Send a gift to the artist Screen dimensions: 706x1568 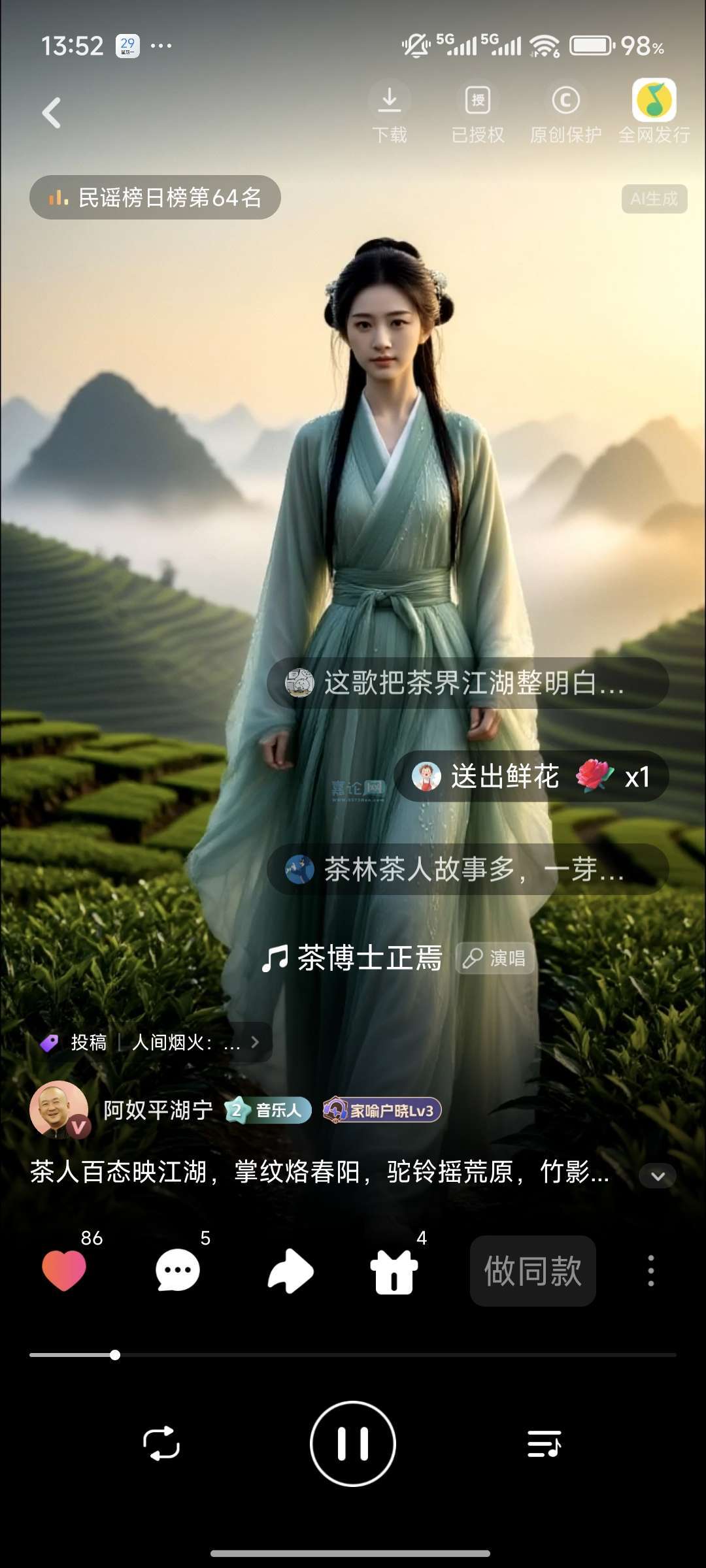click(394, 1271)
